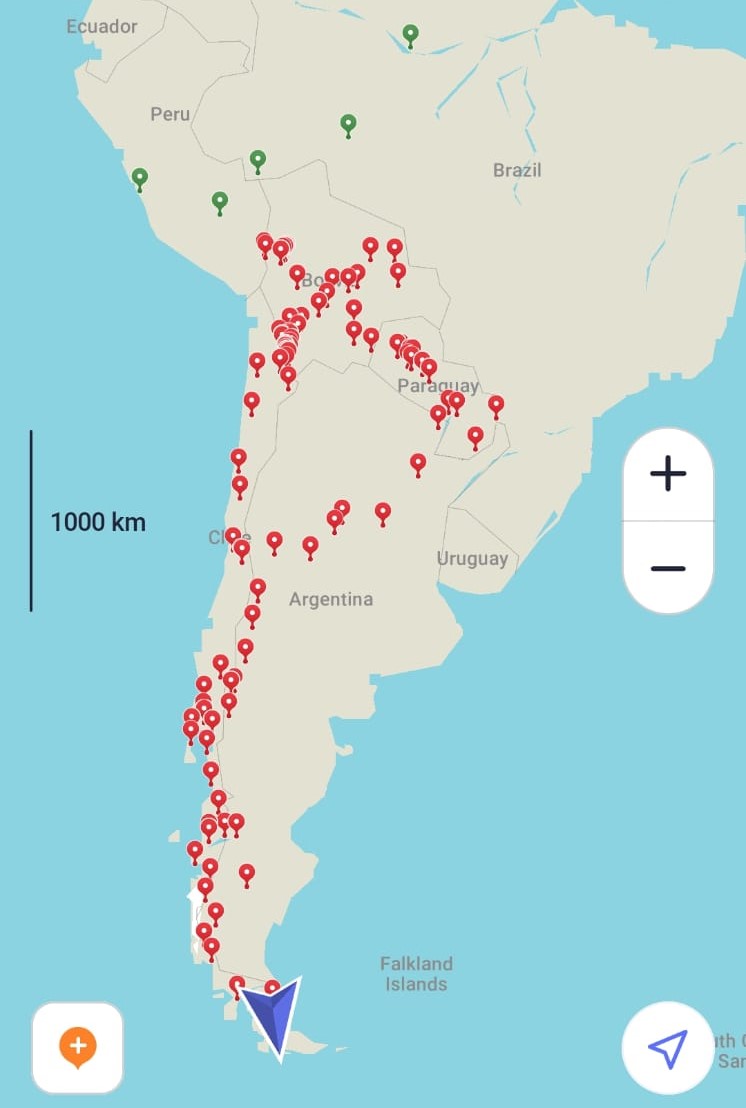Add a new pin to the map

point(78,1048)
